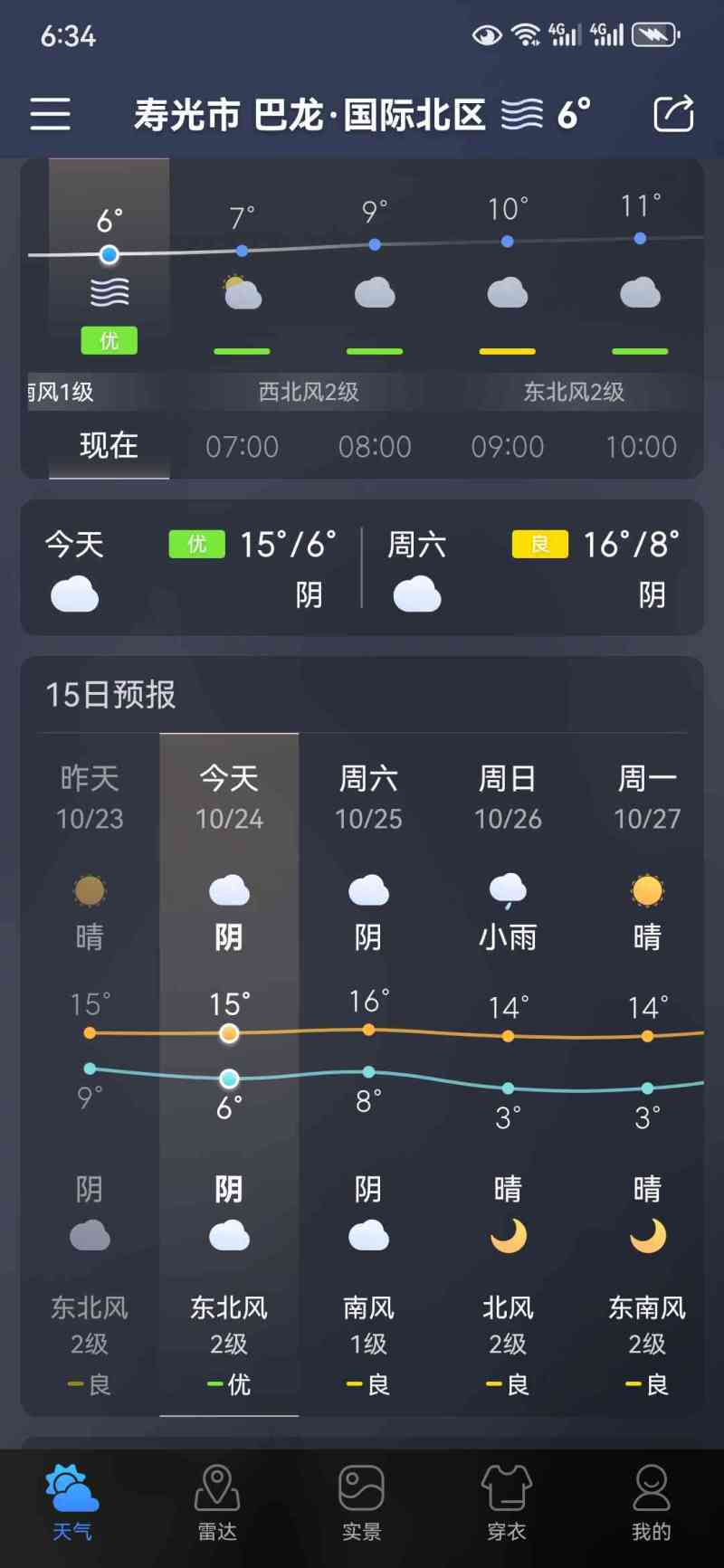Open the hamburger menu
This screenshot has width=724, height=1568.
50,114
